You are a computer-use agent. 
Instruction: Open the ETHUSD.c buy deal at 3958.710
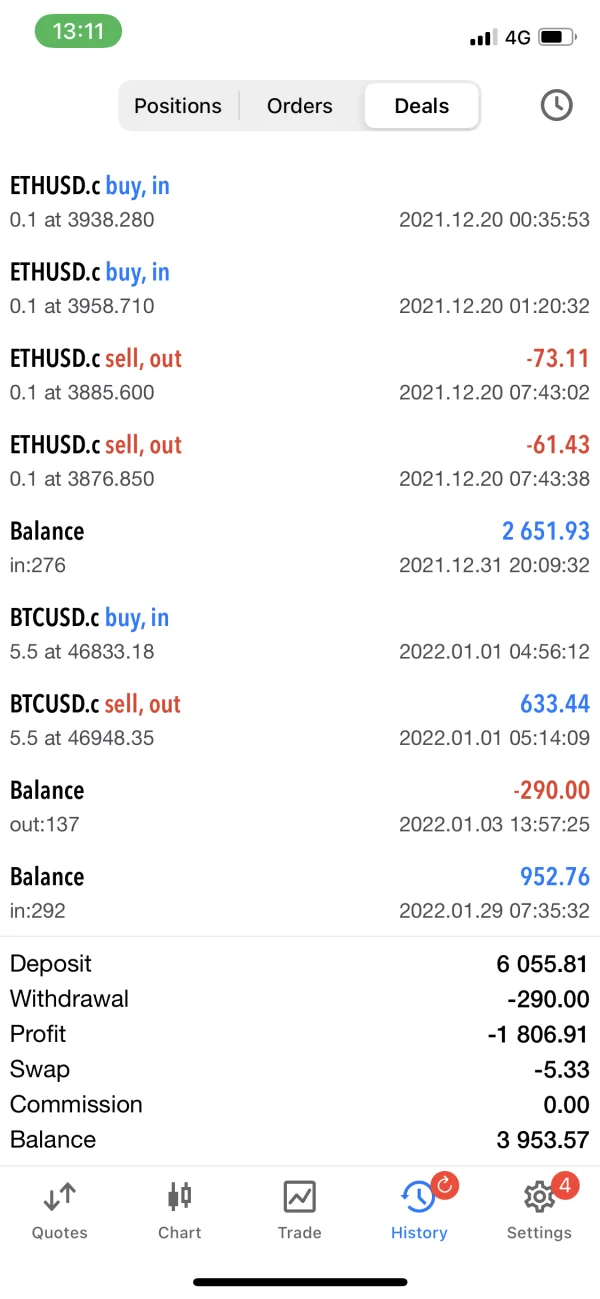pyautogui.click(x=300, y=289)
